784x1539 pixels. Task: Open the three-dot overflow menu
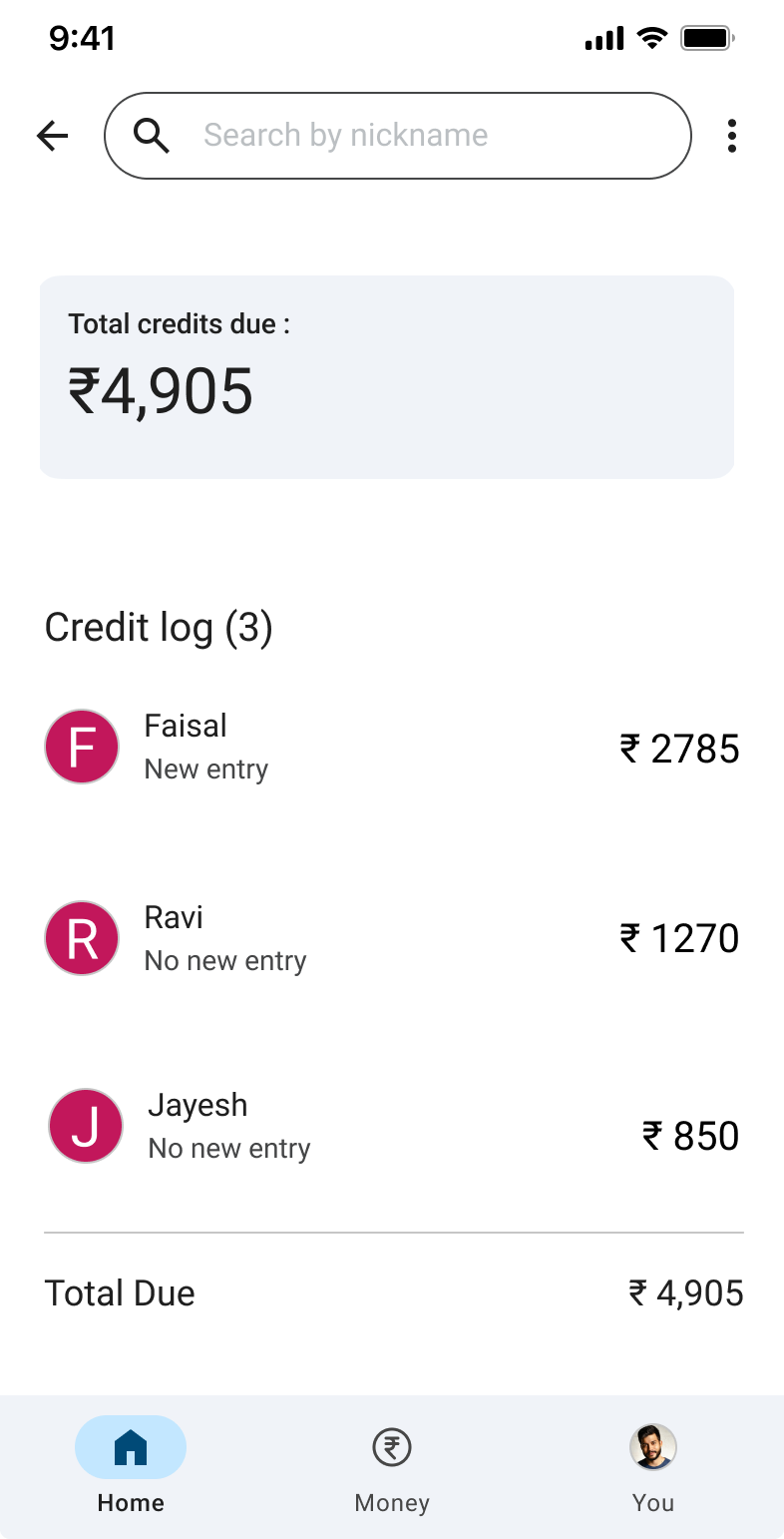pyautogui.click(x=732, y=136)
